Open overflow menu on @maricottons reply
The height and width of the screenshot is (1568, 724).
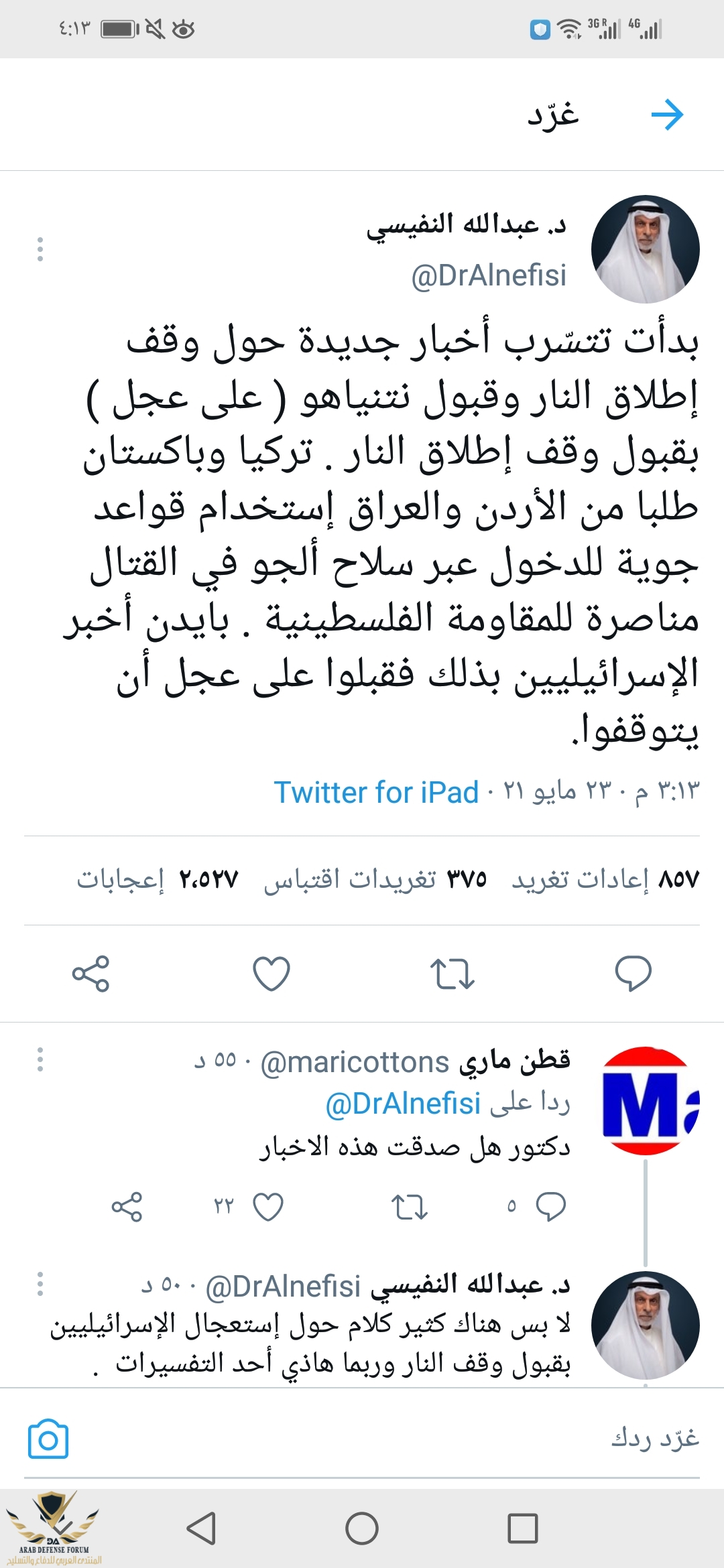40,1059
